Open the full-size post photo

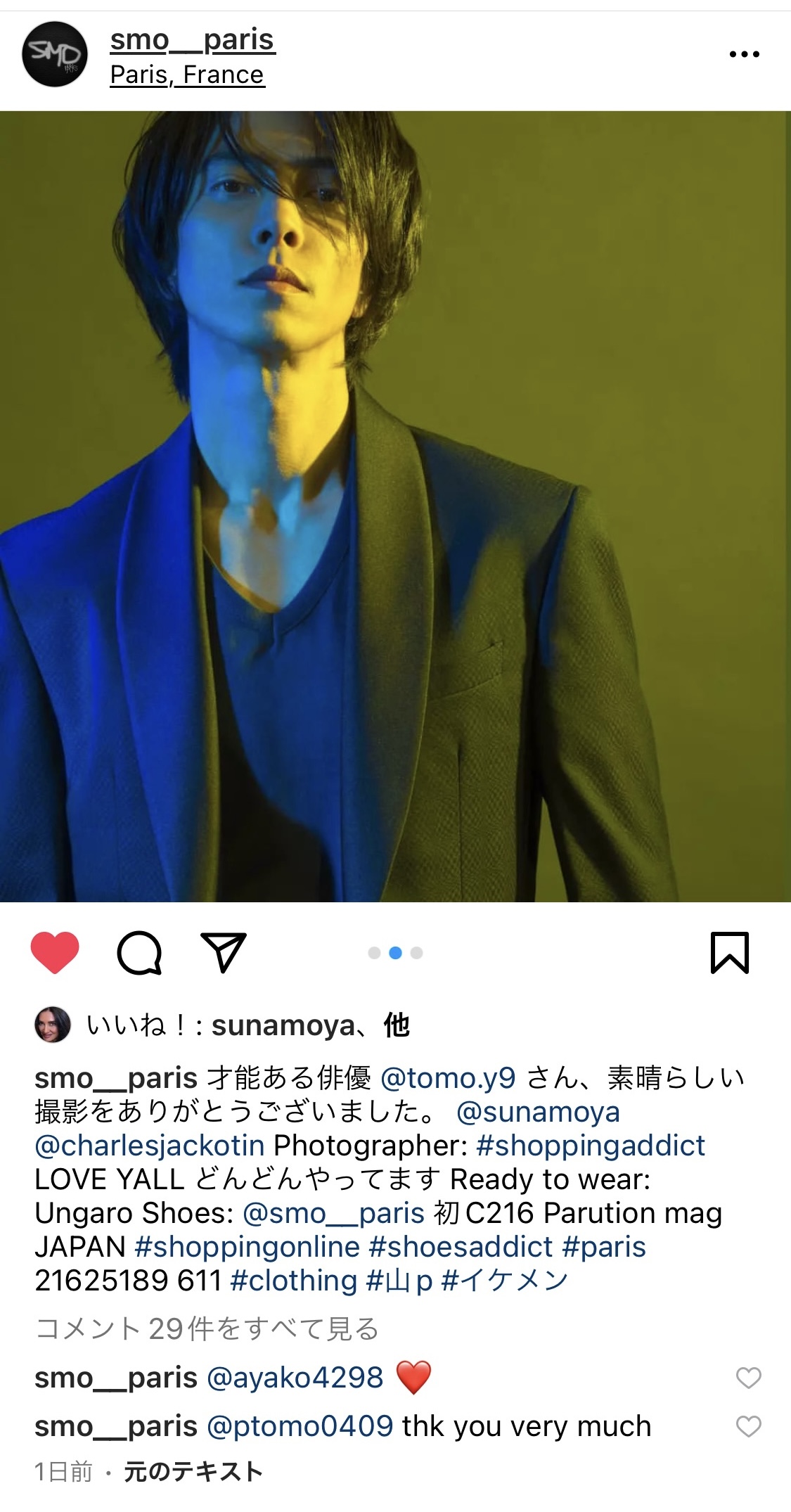pyautogui.click(x=395, y=506)
